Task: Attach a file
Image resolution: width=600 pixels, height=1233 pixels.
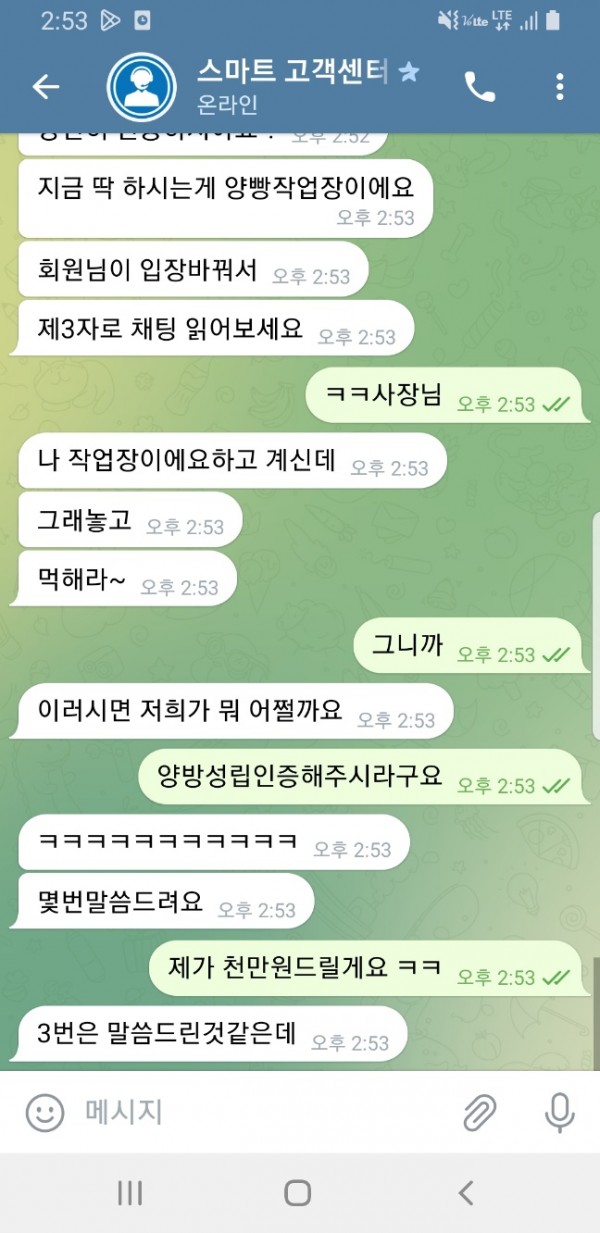Action: click(480, 1112)
